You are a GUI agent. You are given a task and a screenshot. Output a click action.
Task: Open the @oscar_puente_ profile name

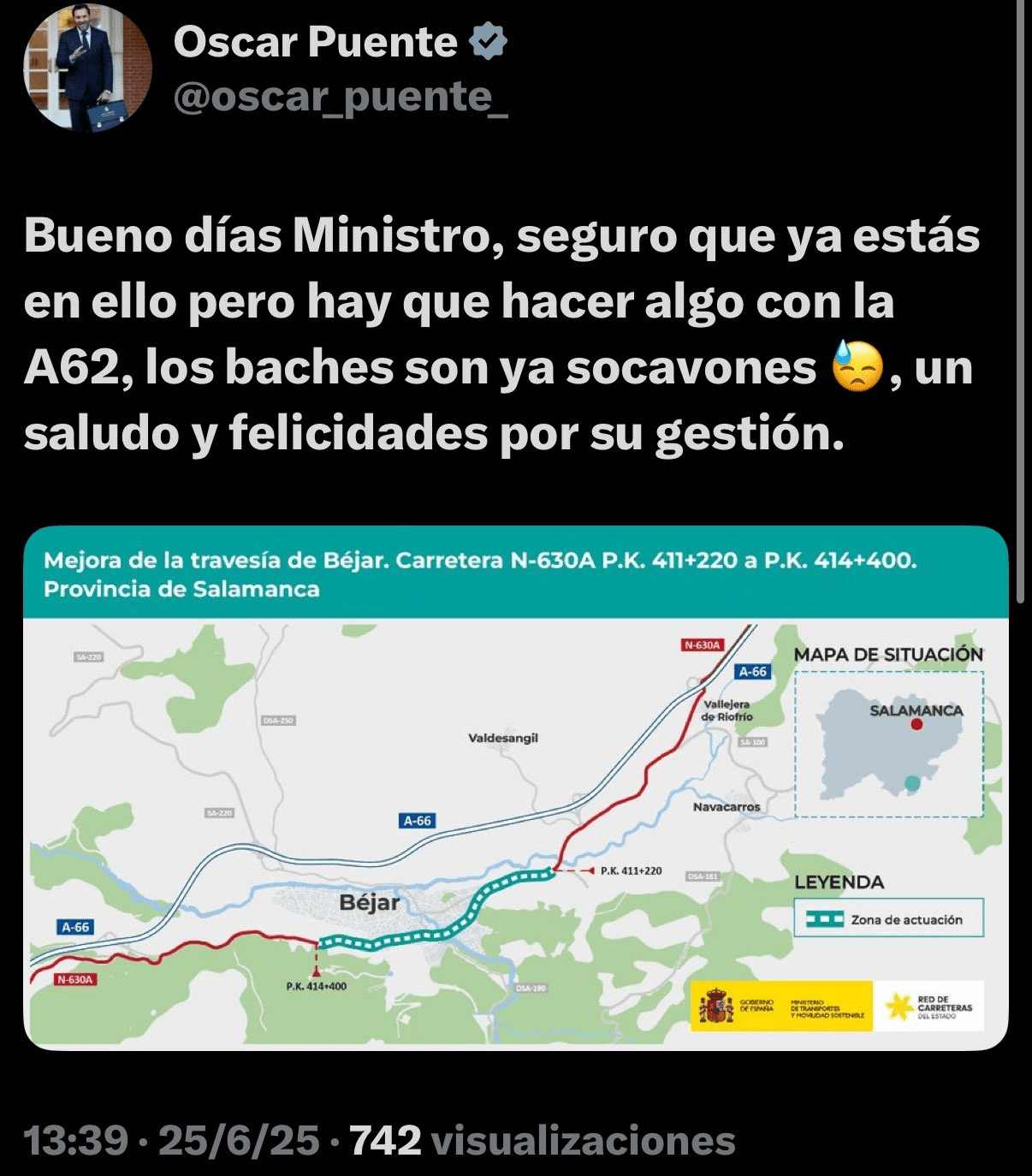click(x=341, y=98)
